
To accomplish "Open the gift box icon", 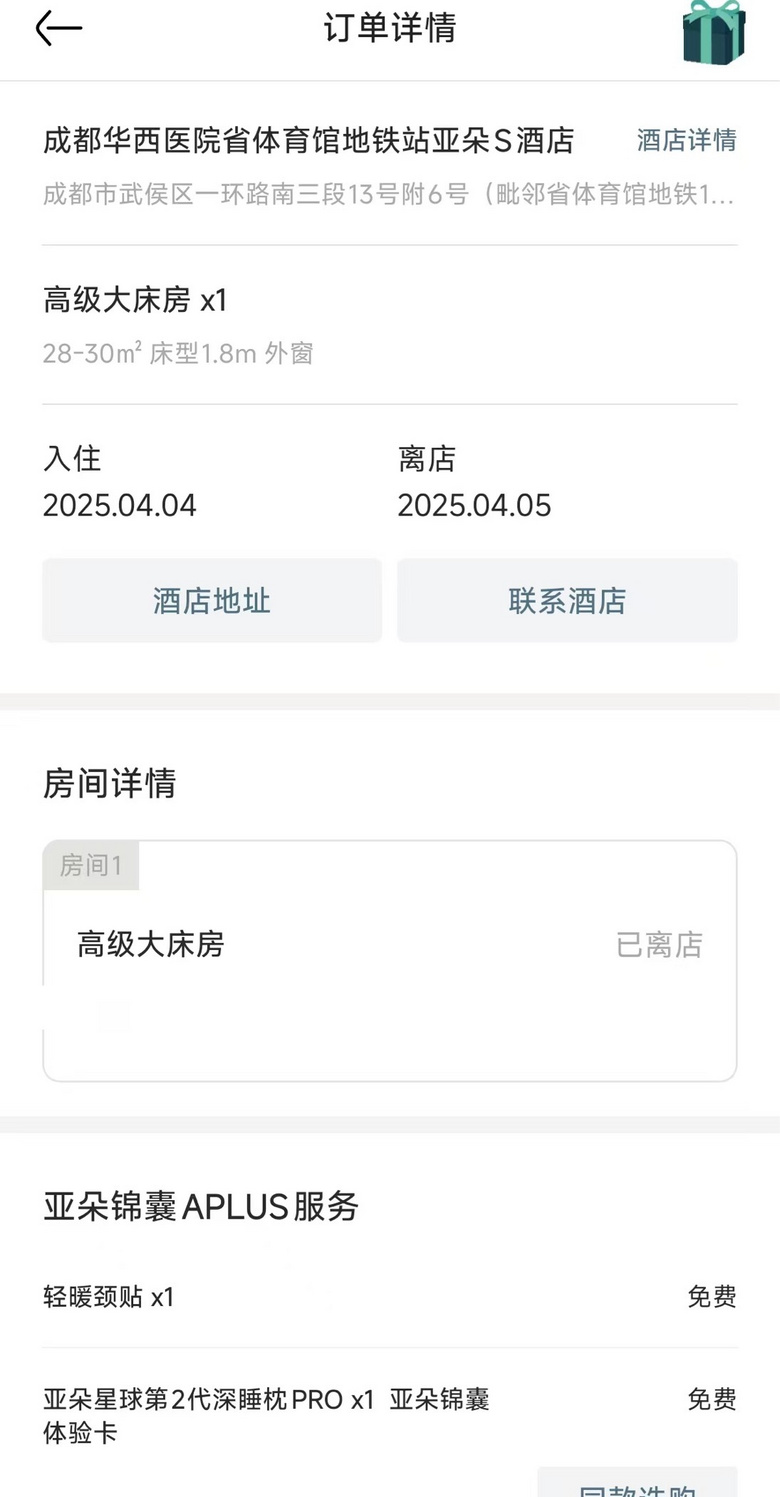I will coord(714,32).
